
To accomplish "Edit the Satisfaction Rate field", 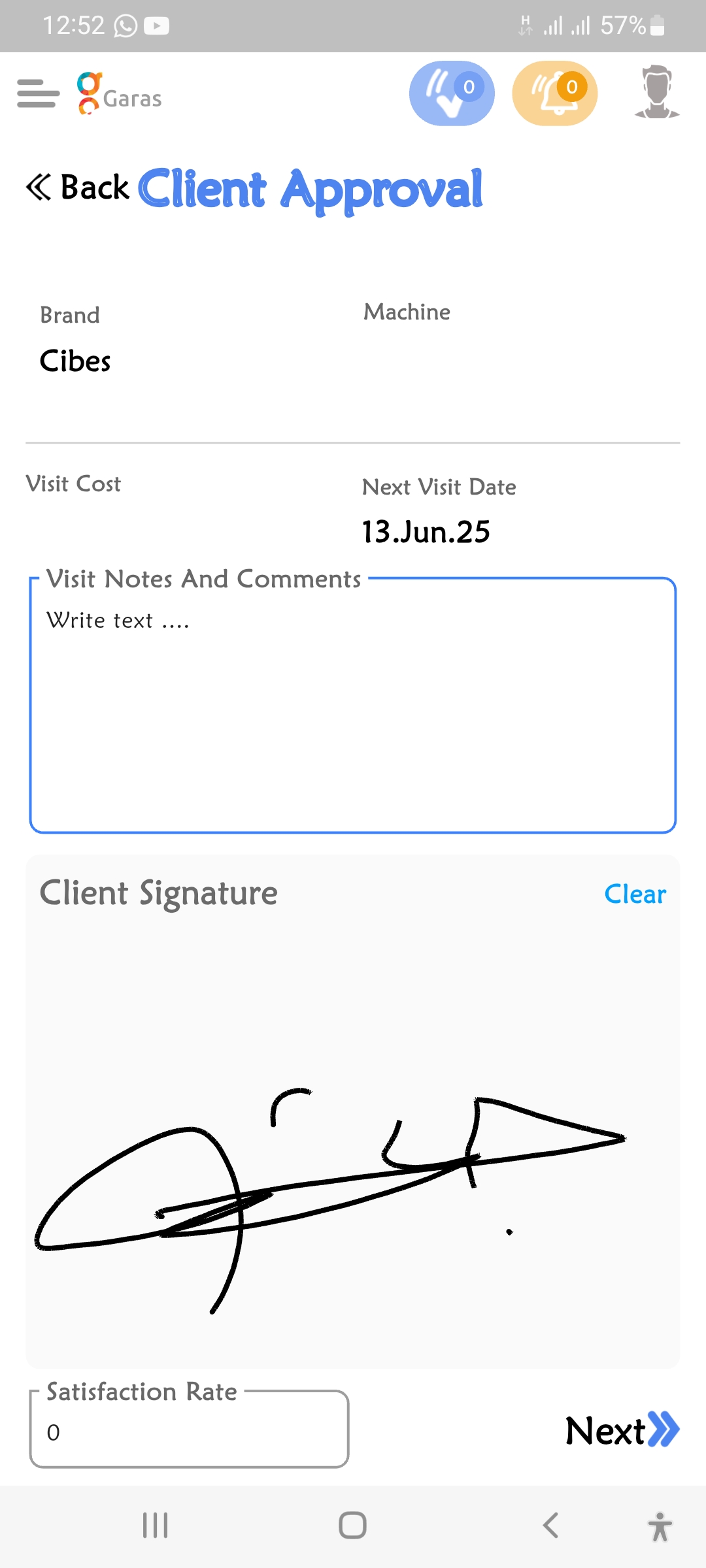I will pyautogui.click(x=189, y=1431).
